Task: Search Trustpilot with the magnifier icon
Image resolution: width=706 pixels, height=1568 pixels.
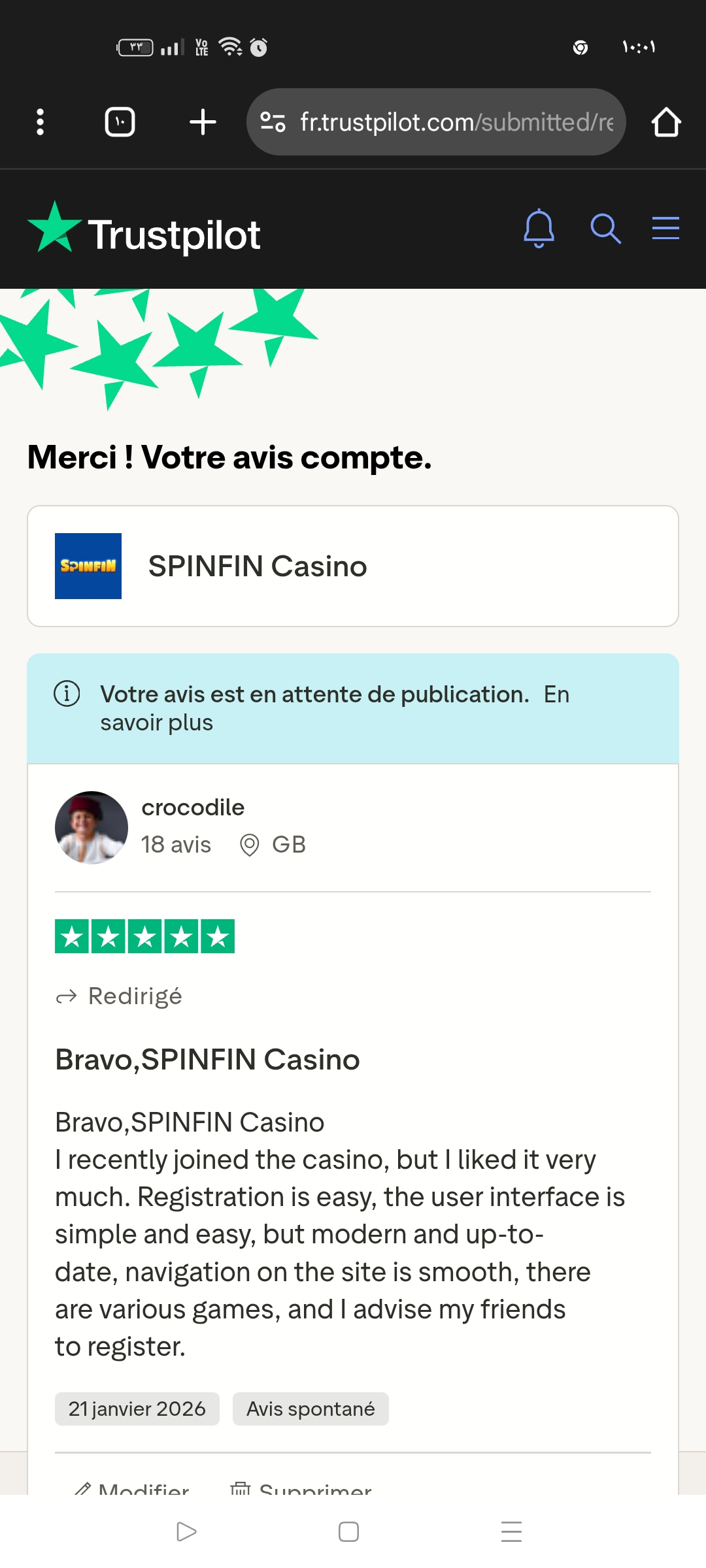Action: click(605, 229)
